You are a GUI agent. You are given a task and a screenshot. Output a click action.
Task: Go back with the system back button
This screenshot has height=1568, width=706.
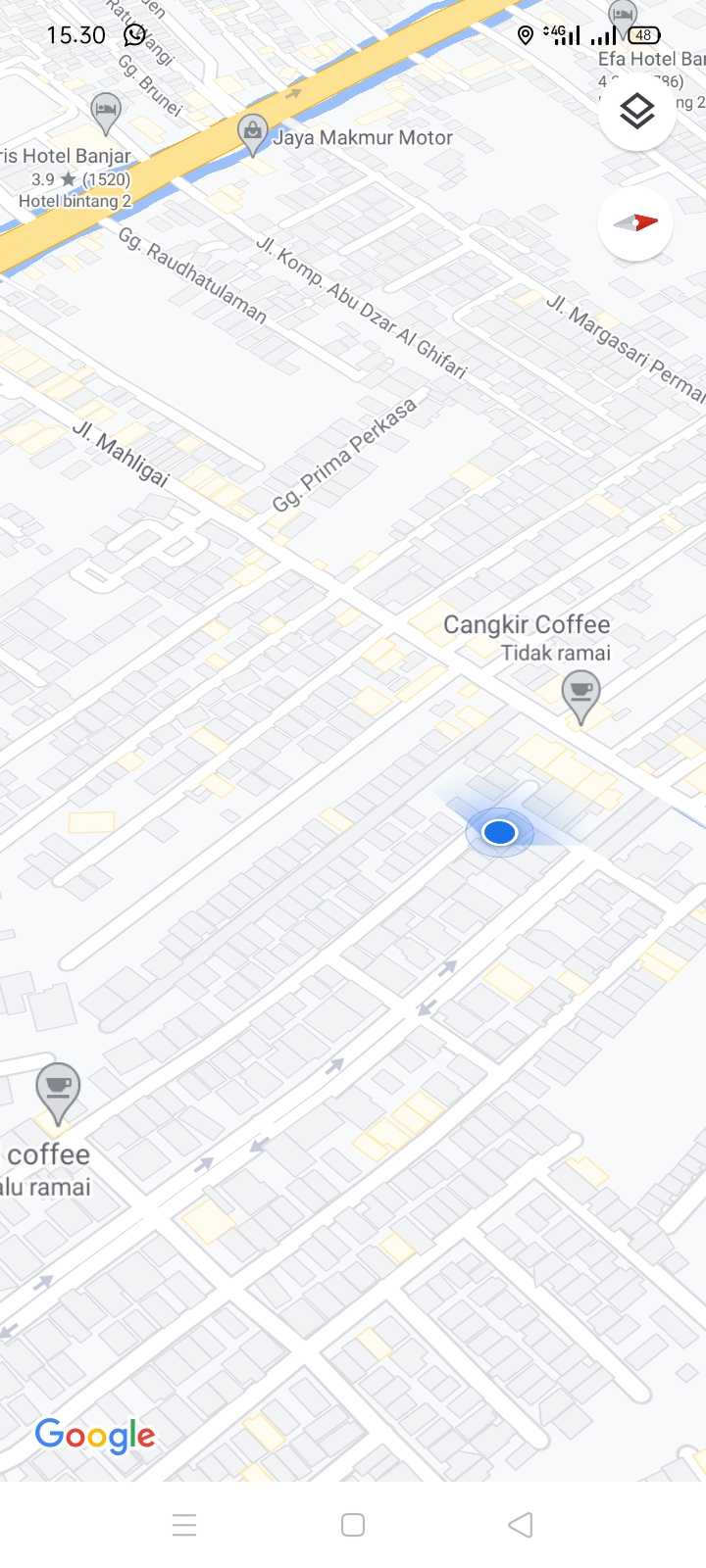click(x=521, y=1525)
